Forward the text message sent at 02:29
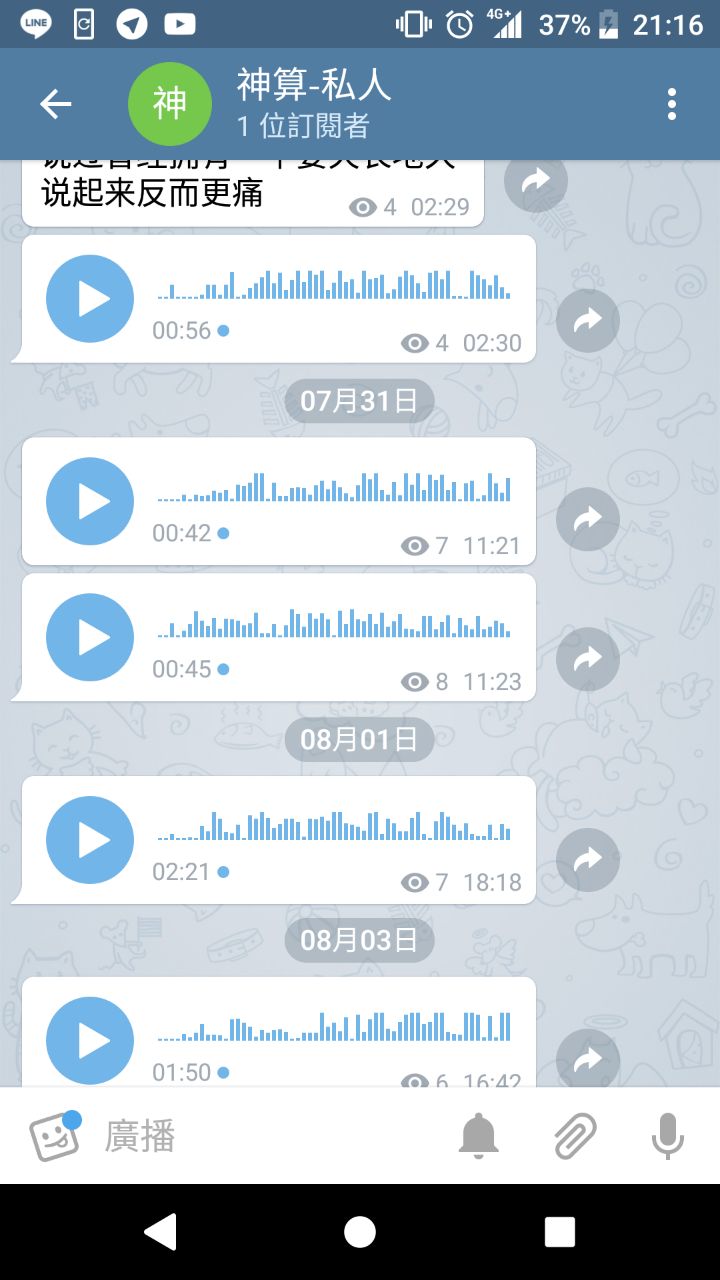 point(536,180)
